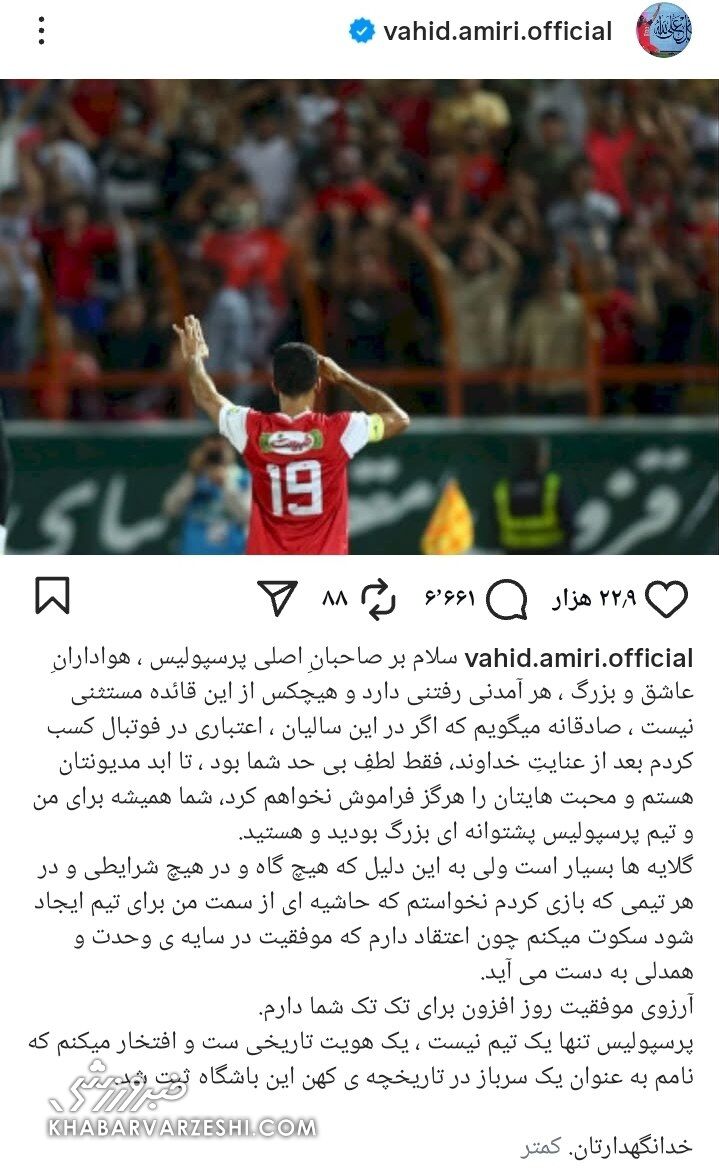Bookmark this post

[52, 597]
